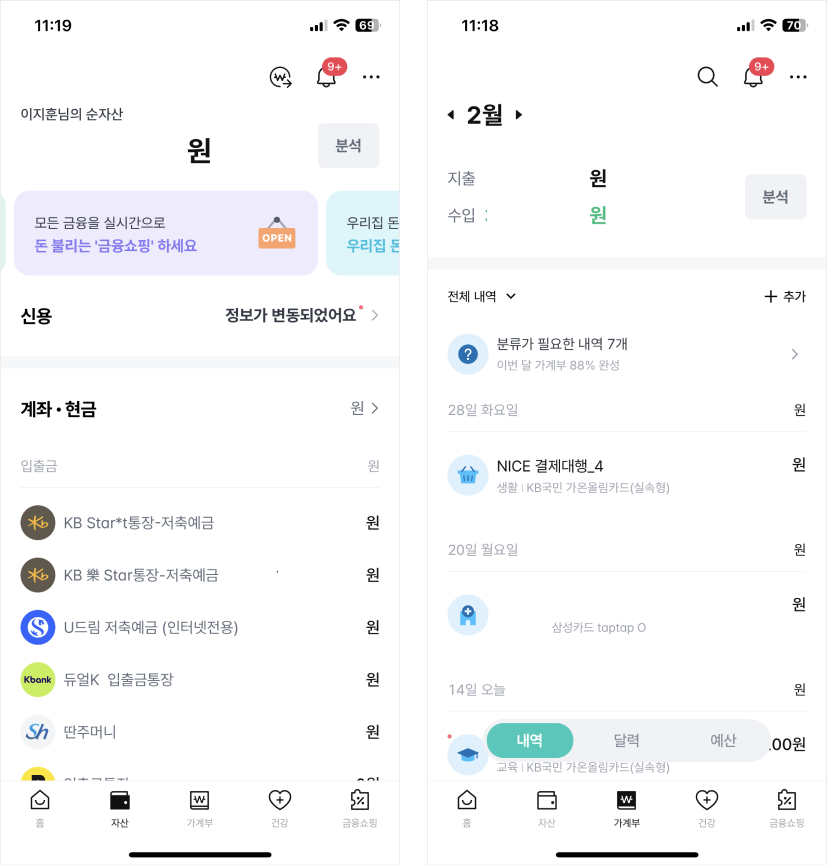Open KB 樂 Star통장-저축예금 account

[x=200, y=575]
